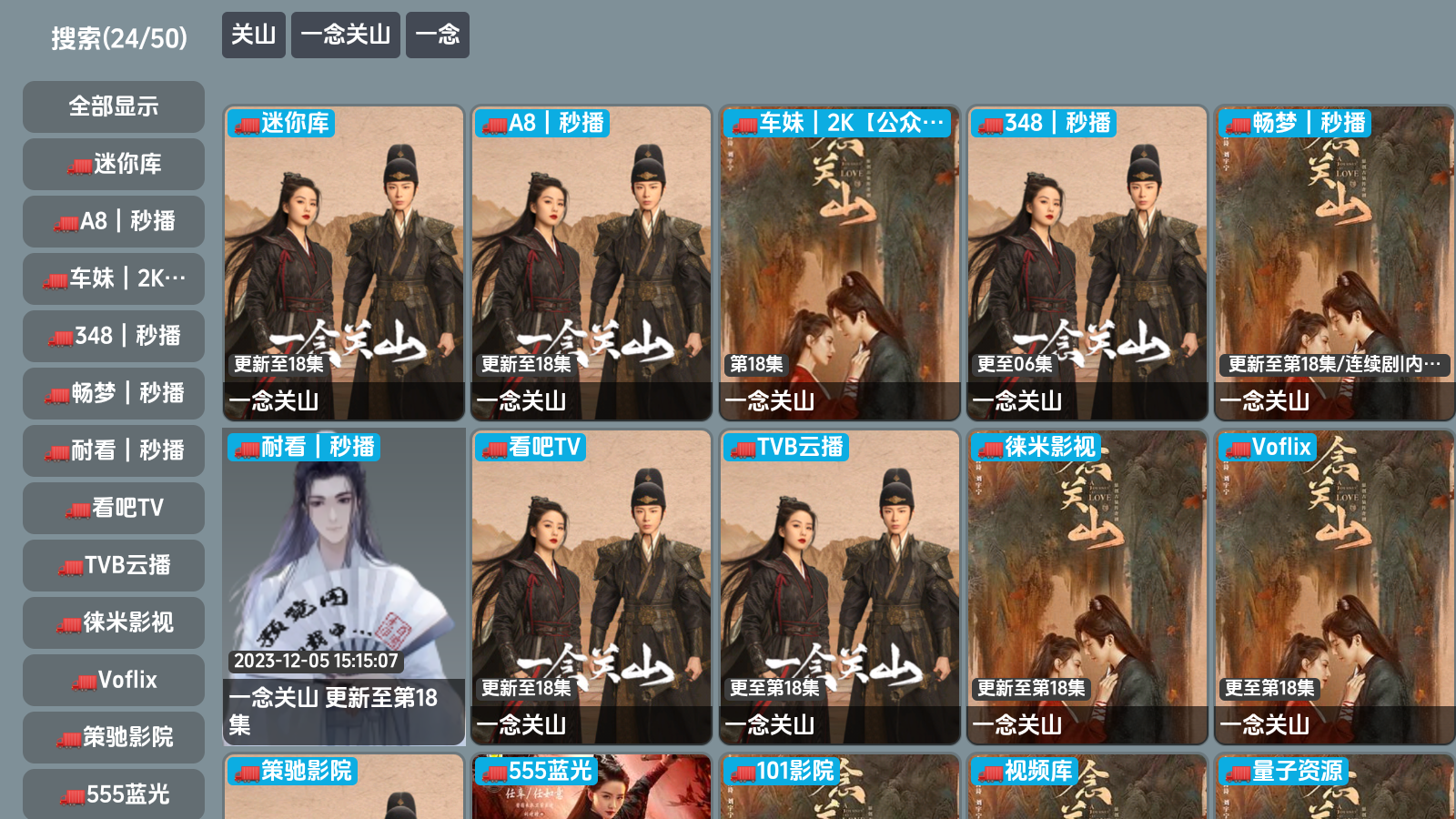Image resolution: width=1456 pixels, height=819 pixels.
Task: Open 一念关山 card from Voflix
Action: (x=1334, y=587)
